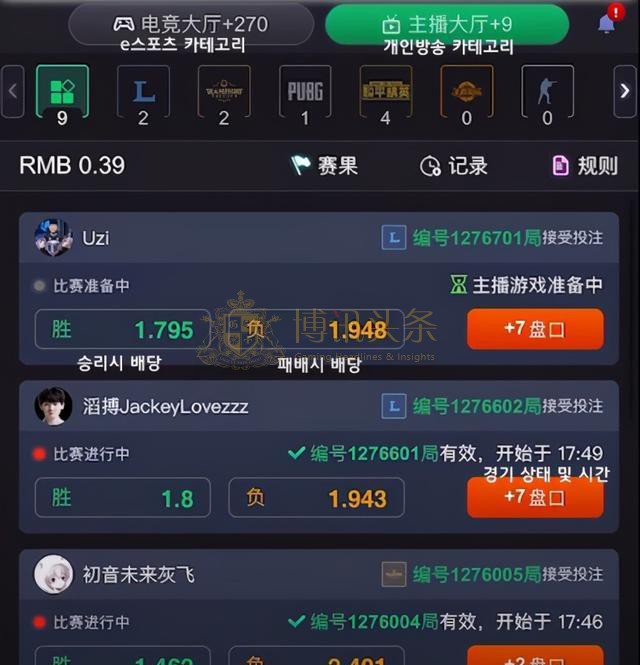
Task: Open the notifications bell
Action: click(x=607, y=22)
